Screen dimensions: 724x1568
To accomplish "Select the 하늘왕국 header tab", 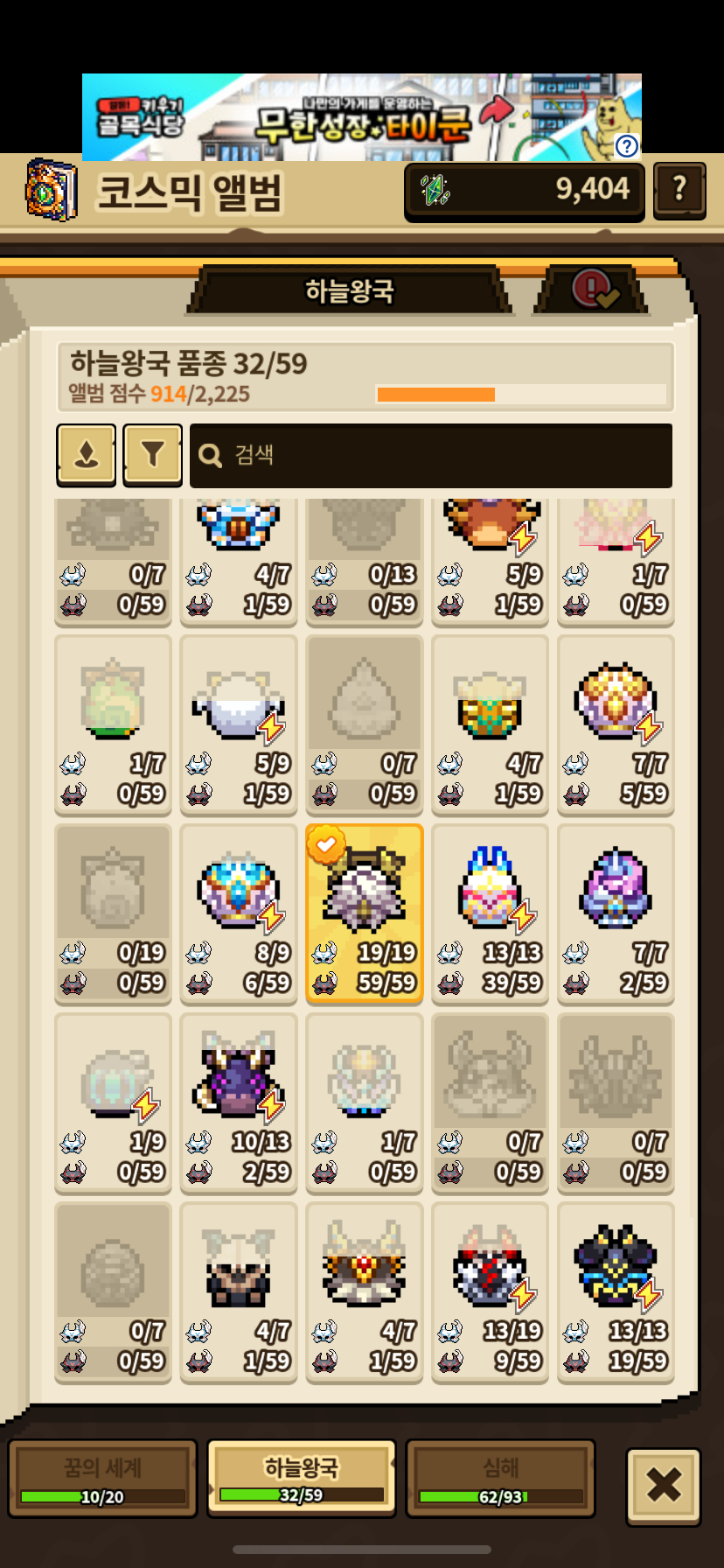I will (x=349, y=290).
